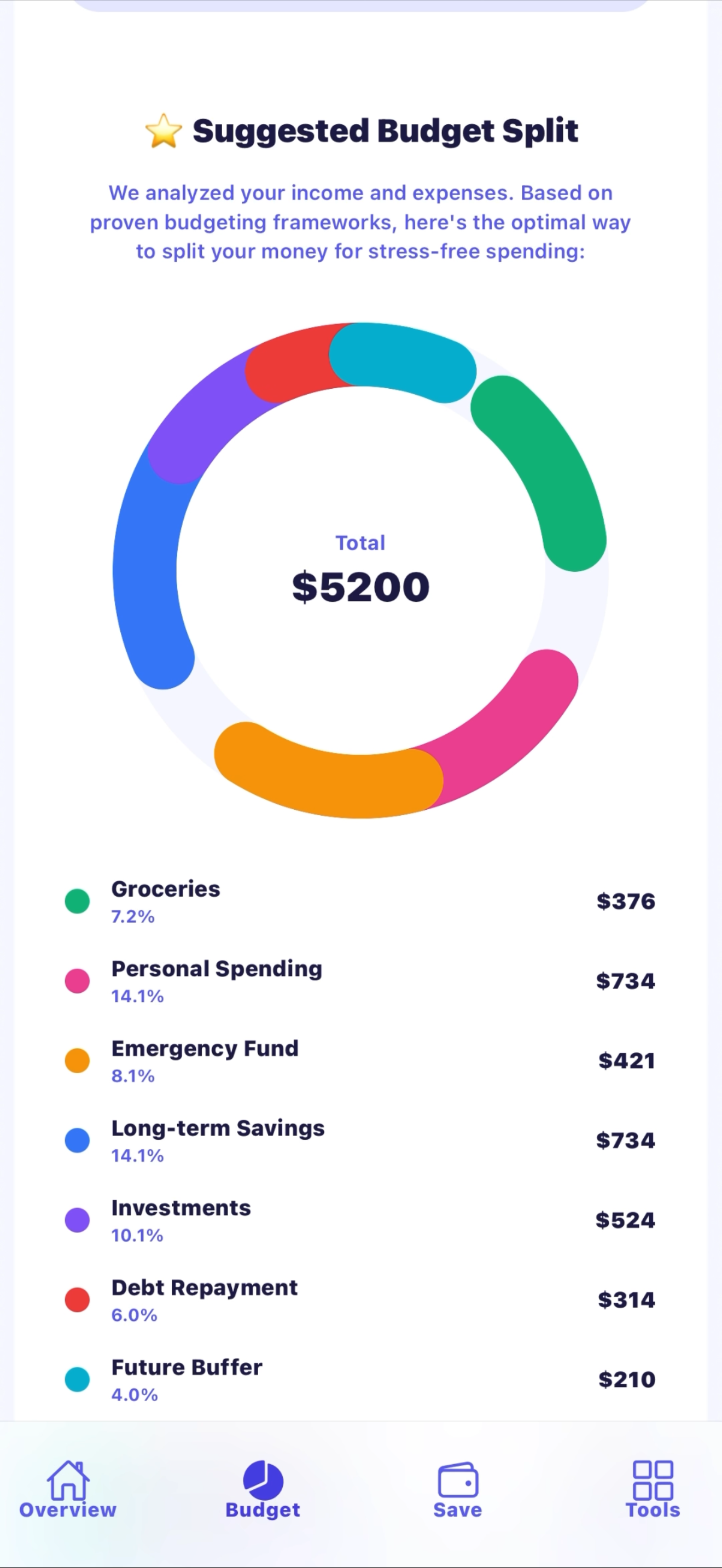The height and width of the screenshot is (1568, 722).
Task: Tap the teal Future Buffer legend dot
Action: 77,1379
